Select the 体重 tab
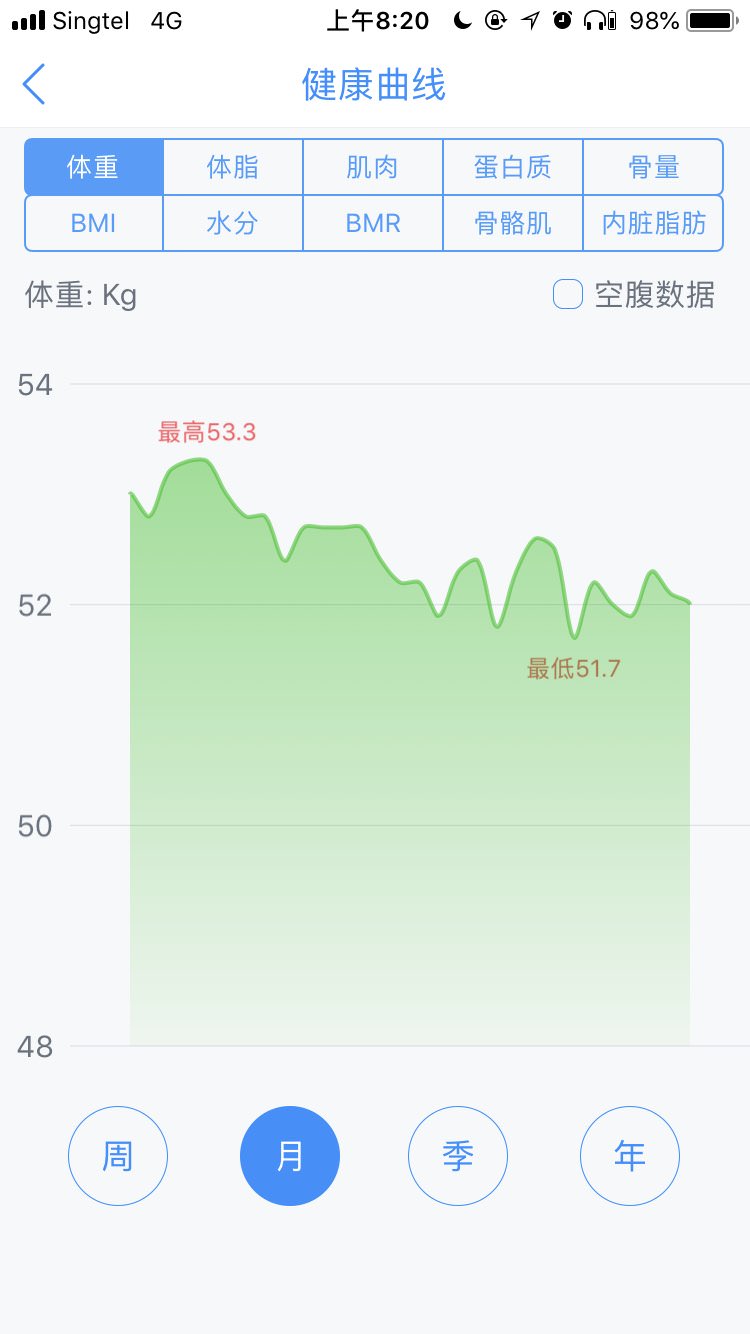This screenshot has height=1334, width=750. point(94,167)
